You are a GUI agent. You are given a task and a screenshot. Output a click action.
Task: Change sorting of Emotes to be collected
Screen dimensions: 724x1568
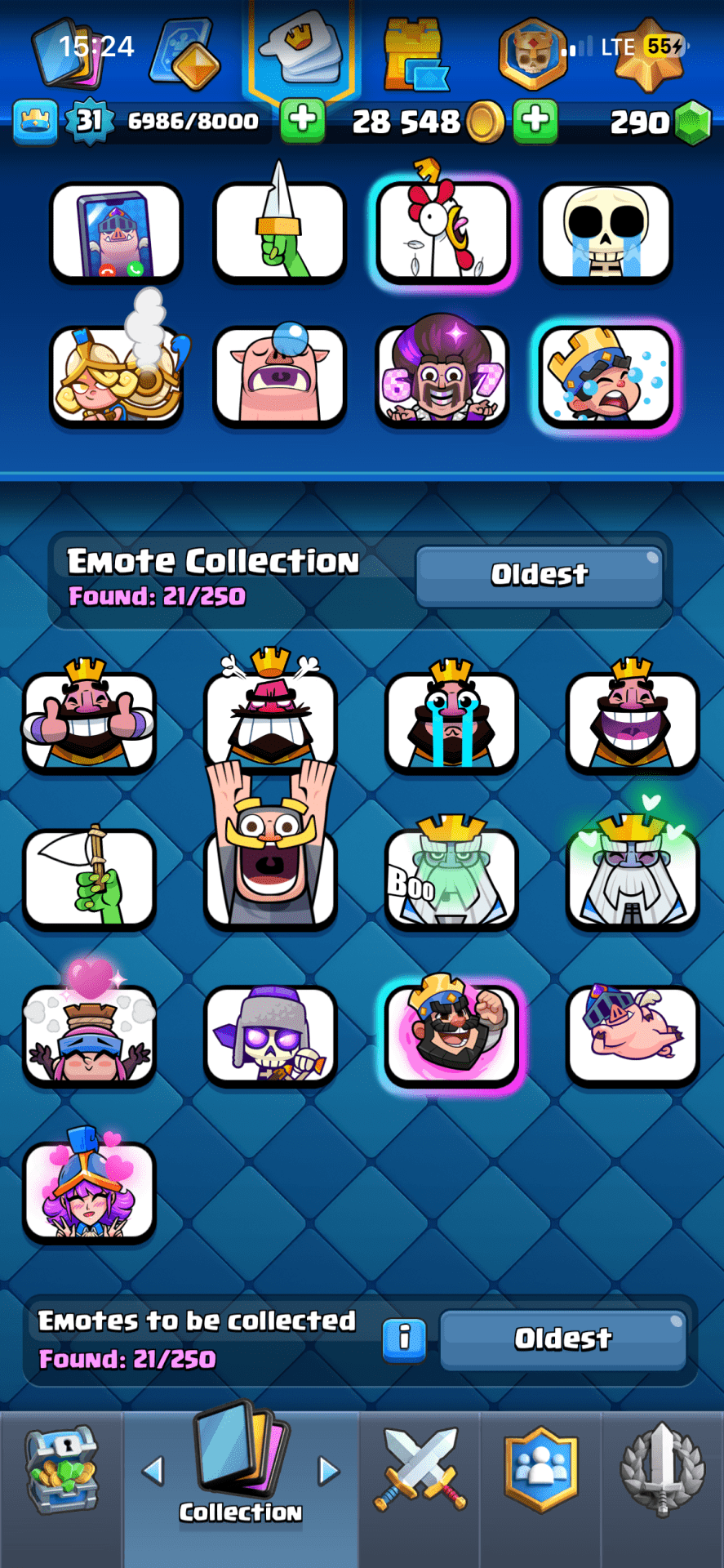point(563,1339)
